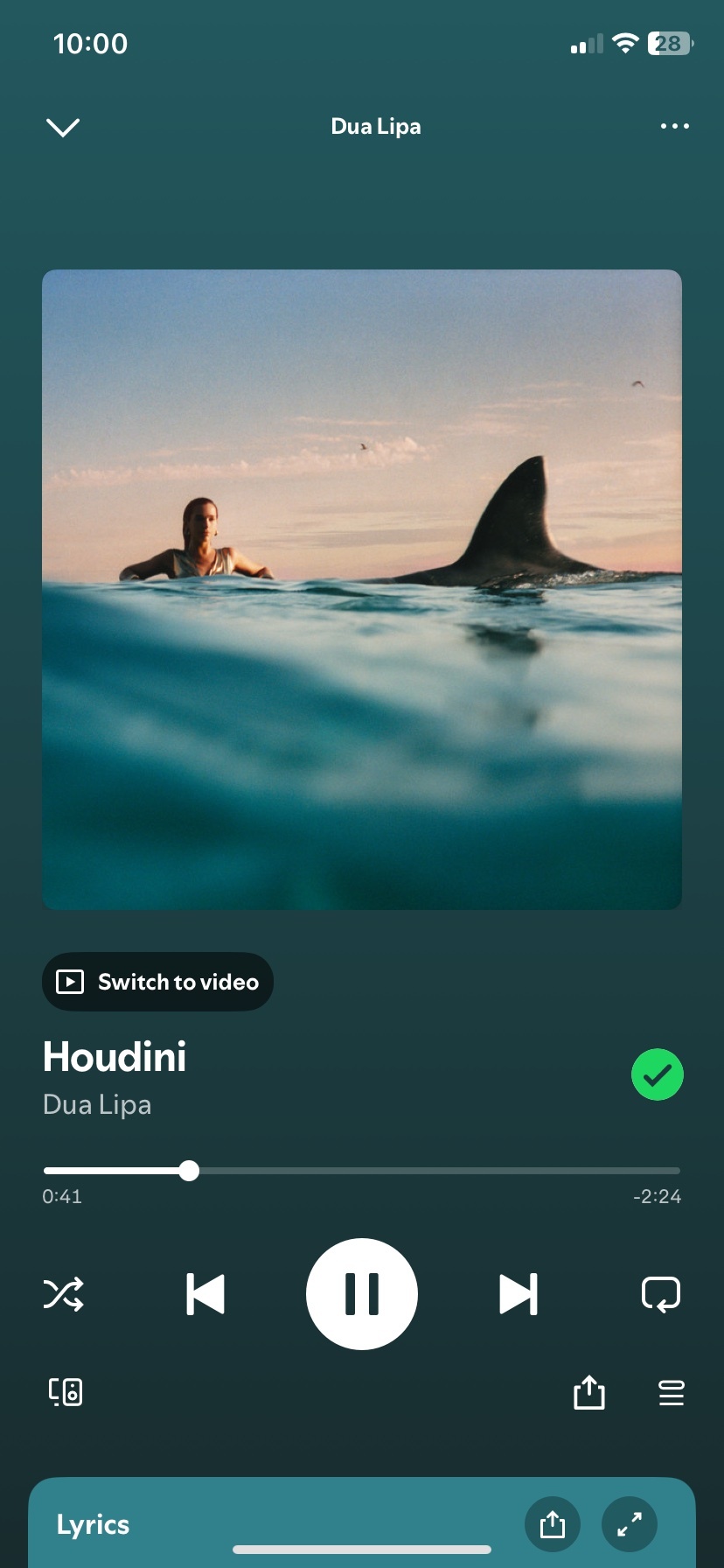This screenshot has height=1568, width=724.
Task: Tap the Switch to video button
Action: pyautogui.click(x=158, y=982)
